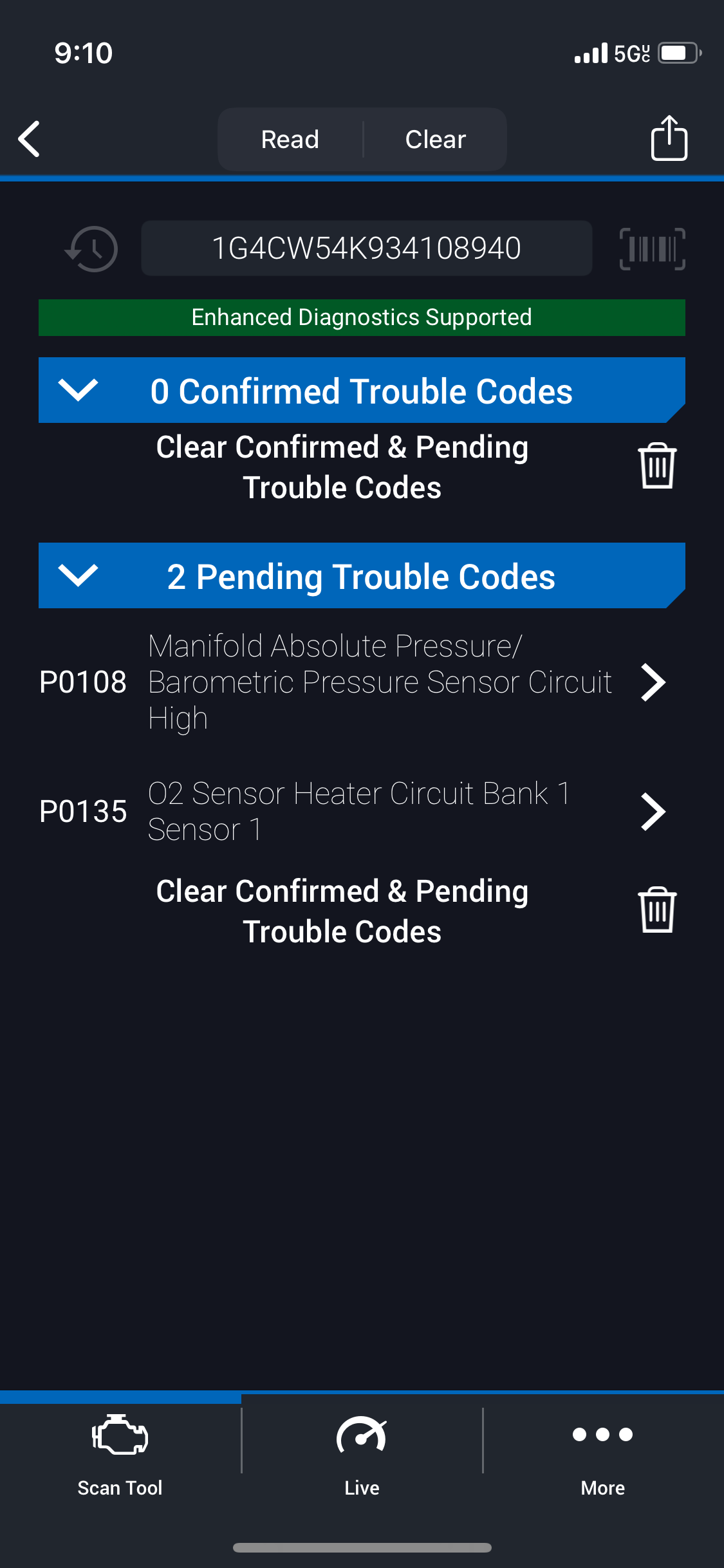Image resolution: width=724 pixels, height=1568 pixels.
Task: Tap trash icon below the P0135 code
Action: (x=656, y=910)
